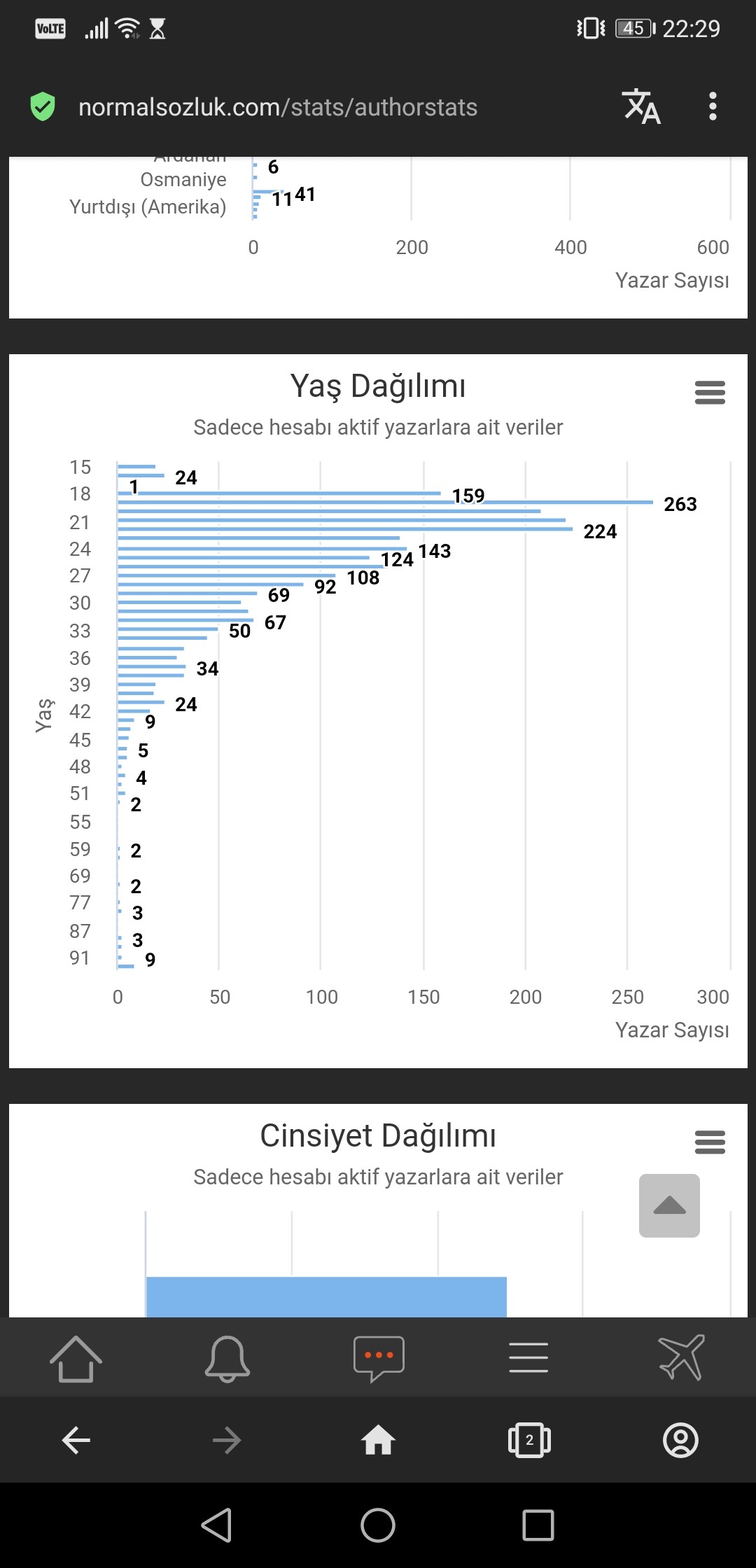Open recent apps from navigation bar
Image resolution: width=756 pixels, height=1568 pixels.
coord(538,1525)
